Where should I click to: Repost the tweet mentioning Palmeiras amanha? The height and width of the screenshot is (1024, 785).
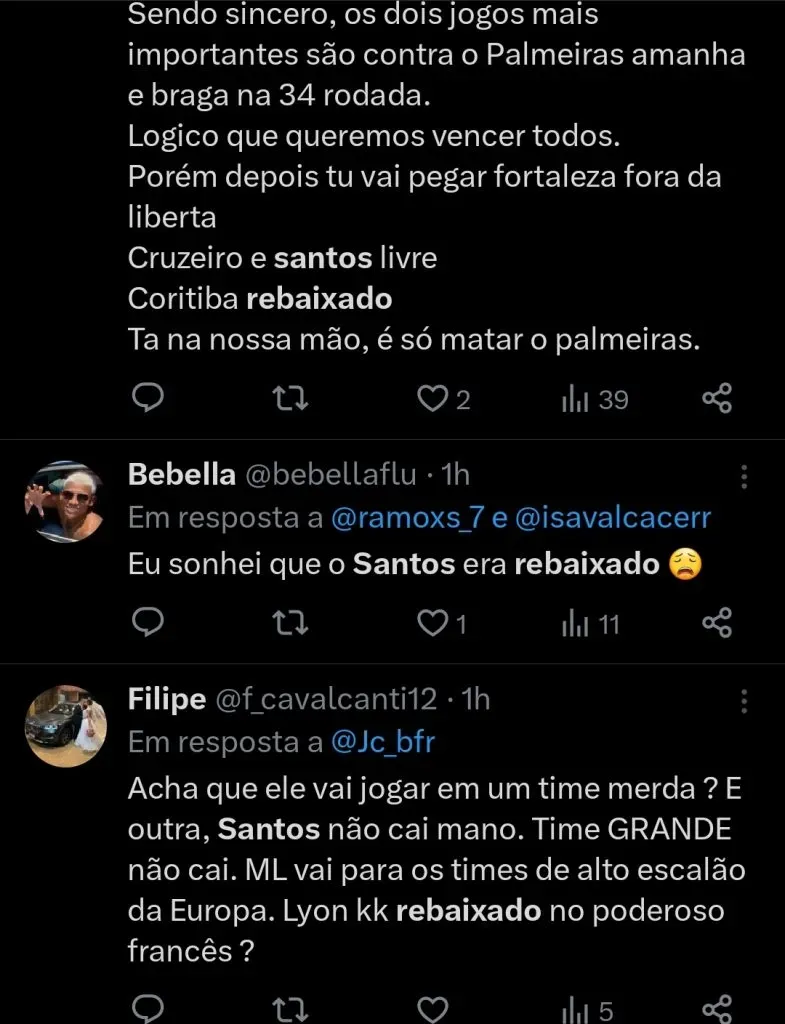click(290, 400)
